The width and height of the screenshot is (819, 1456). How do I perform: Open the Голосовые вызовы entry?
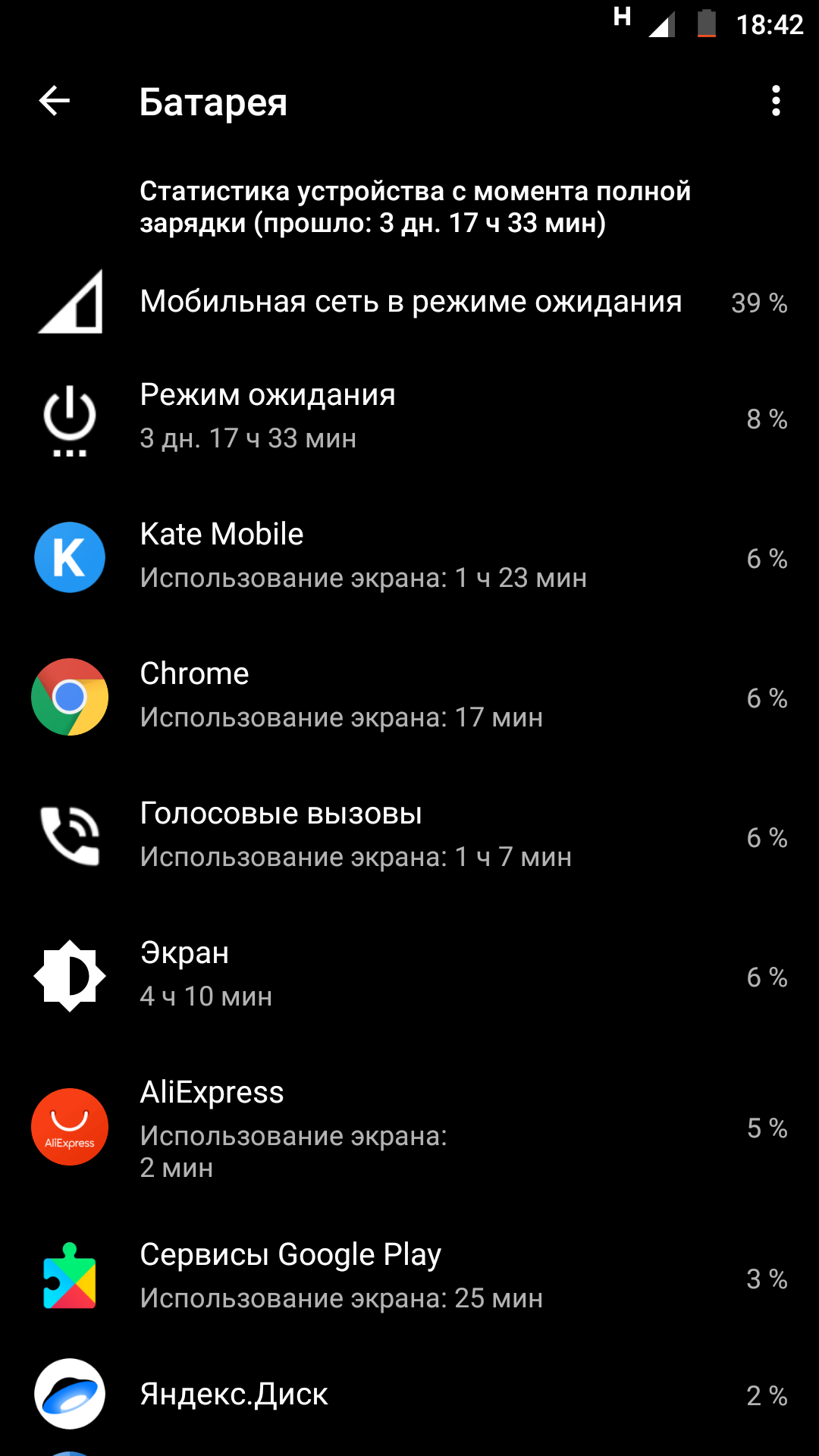(409, 836)
